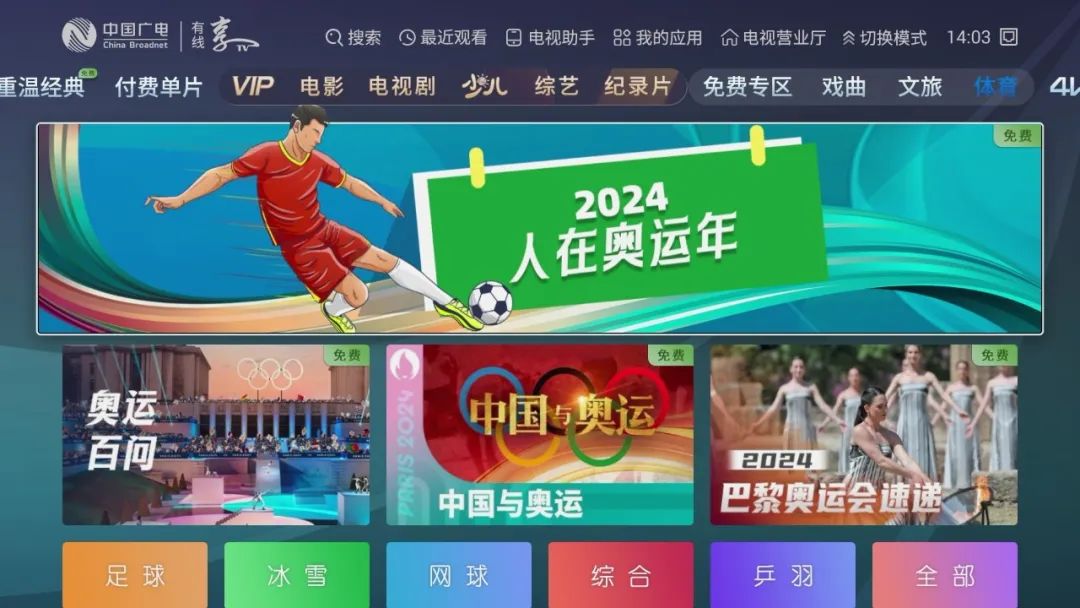Open the 免费专区 tab

pyautogui.click(x=747, y=87)
